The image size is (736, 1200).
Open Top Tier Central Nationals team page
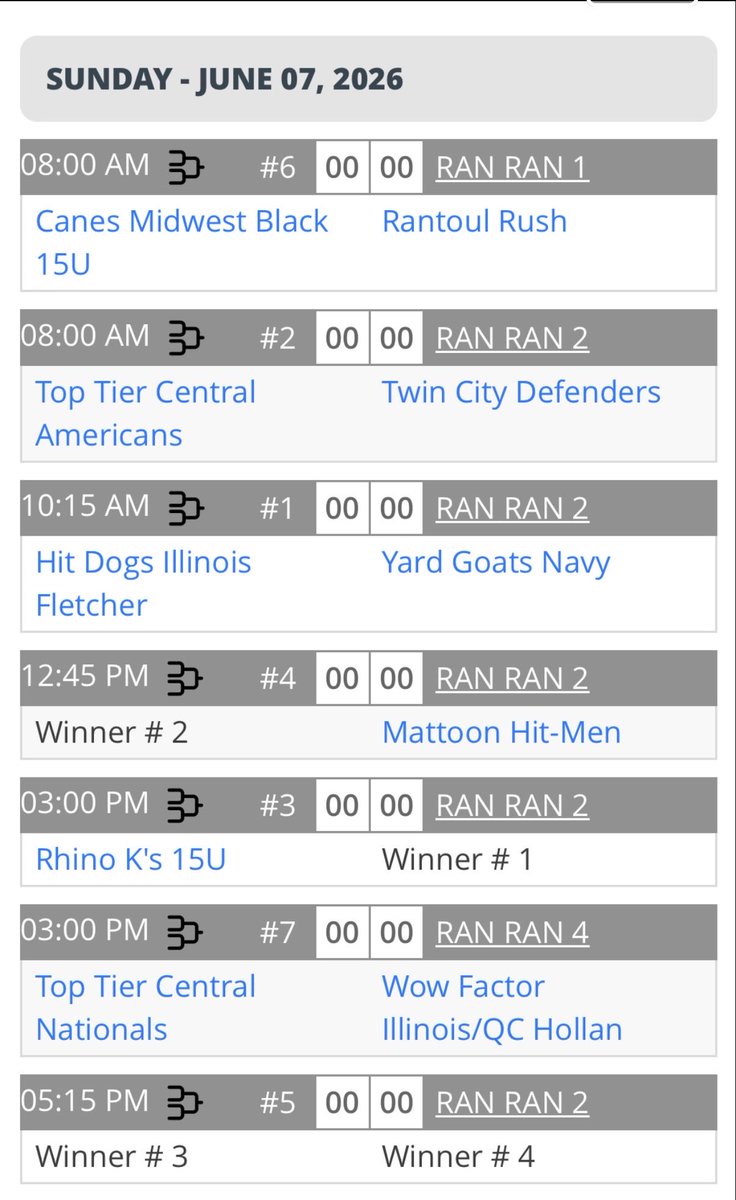click(146, 1007)
